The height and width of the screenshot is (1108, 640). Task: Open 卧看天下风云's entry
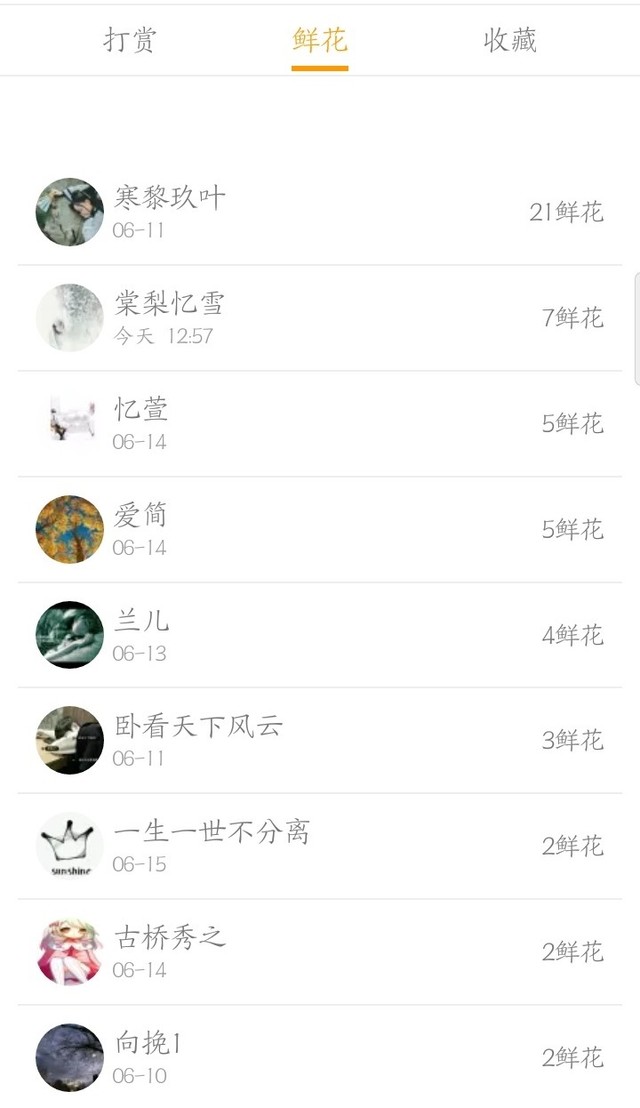[x=320, y=740]
